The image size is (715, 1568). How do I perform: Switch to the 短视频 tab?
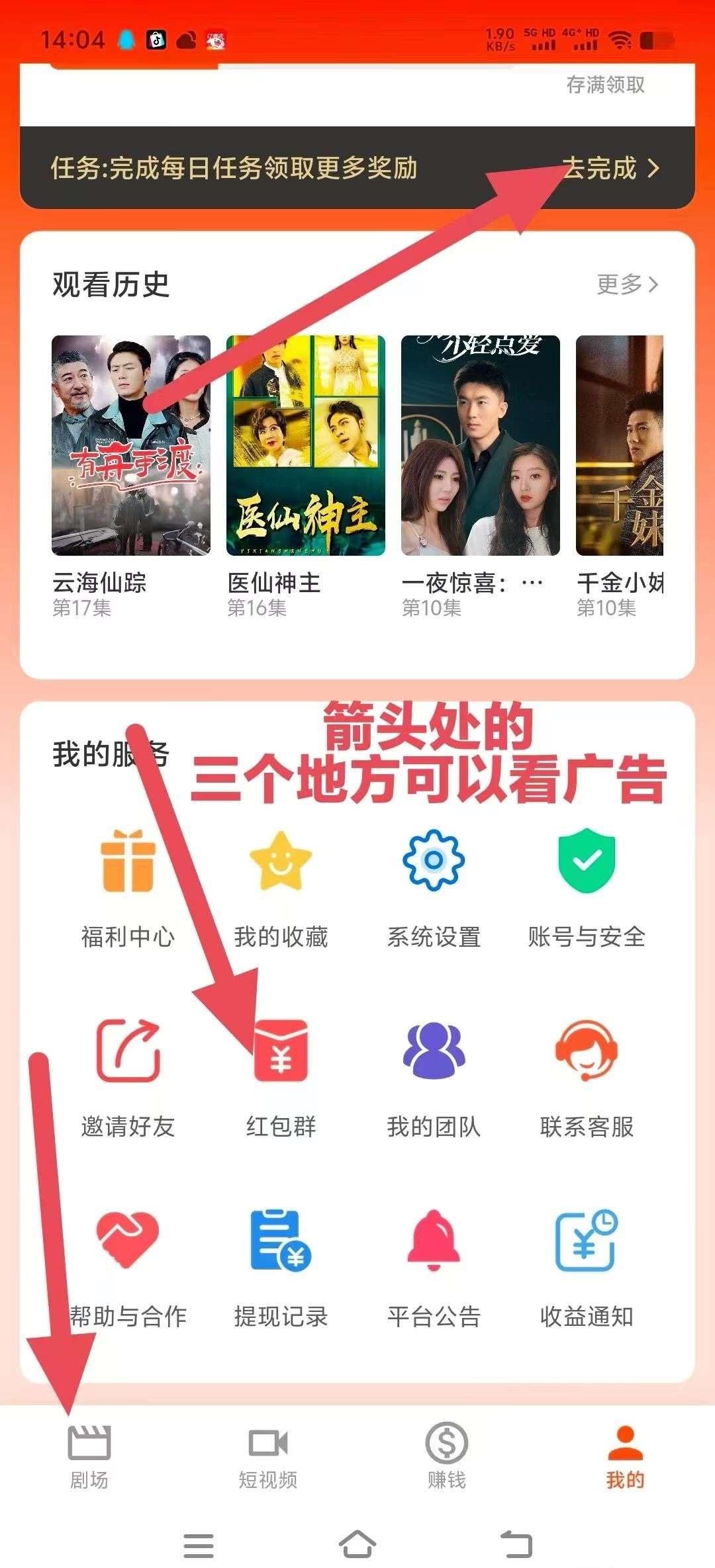[268, 1457]
